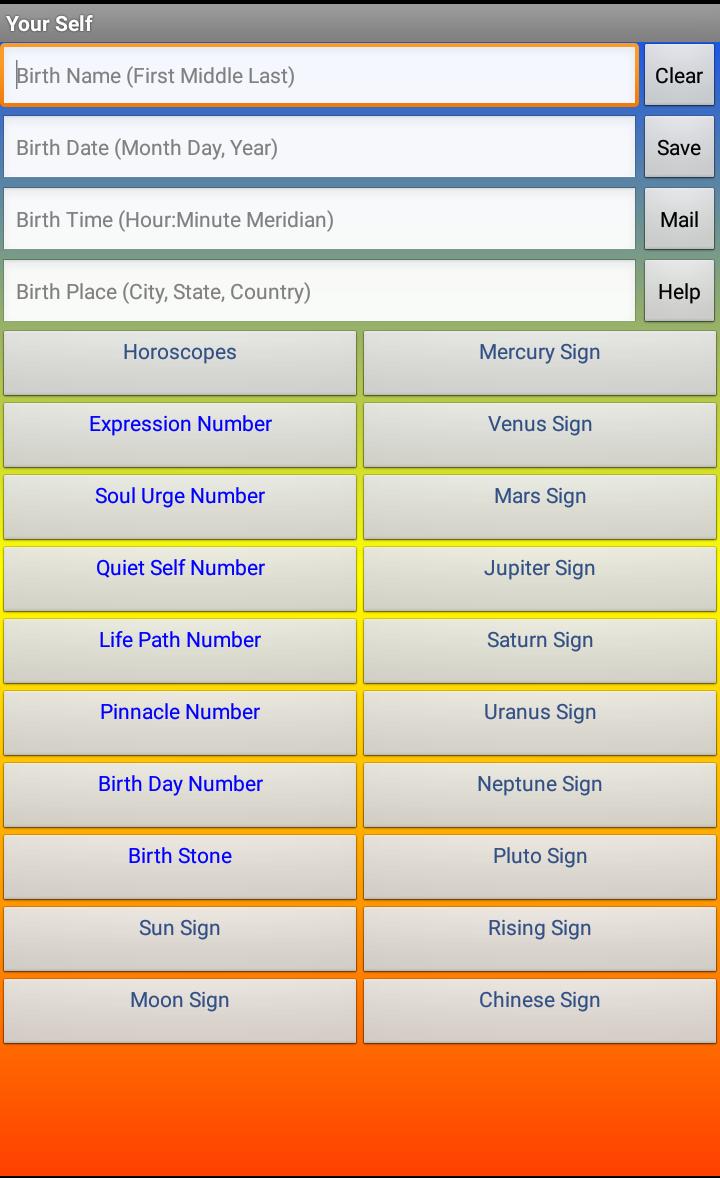
Task: Show the Expression Number
Action: point(180,434)
